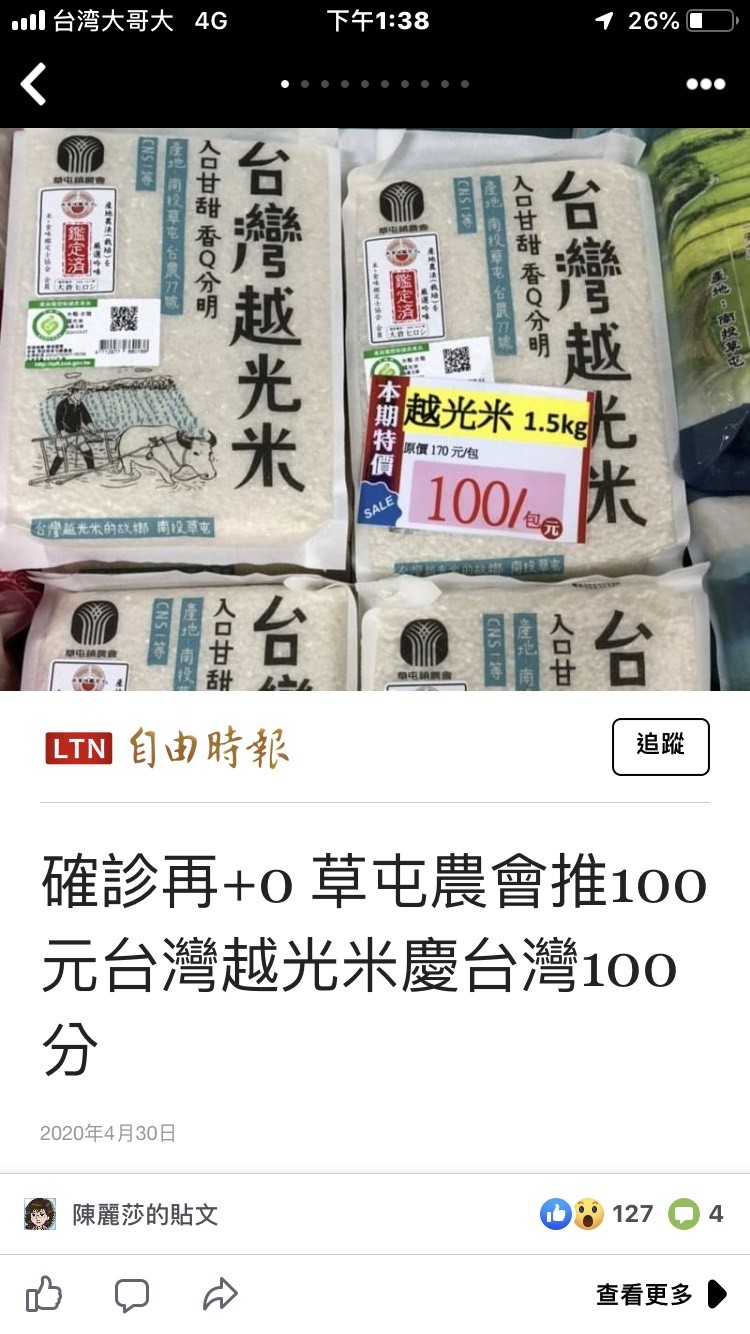Image resolution: width=750 pixels, height=1334 pixels.
Task: Open 陳麗莎的貼文
Action: pyautogui.click(x=145, y=1214)
